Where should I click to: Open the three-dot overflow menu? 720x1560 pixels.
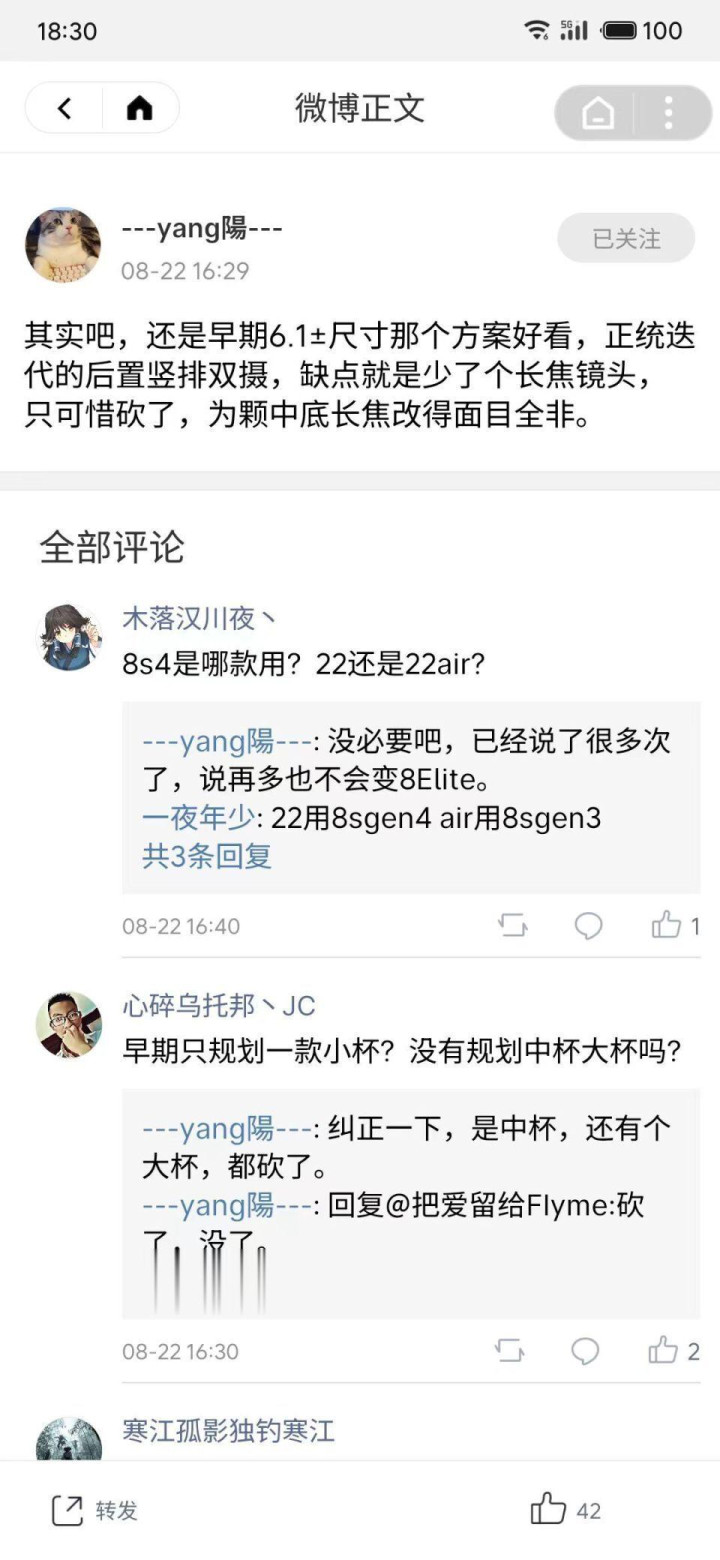pos(669,112)
